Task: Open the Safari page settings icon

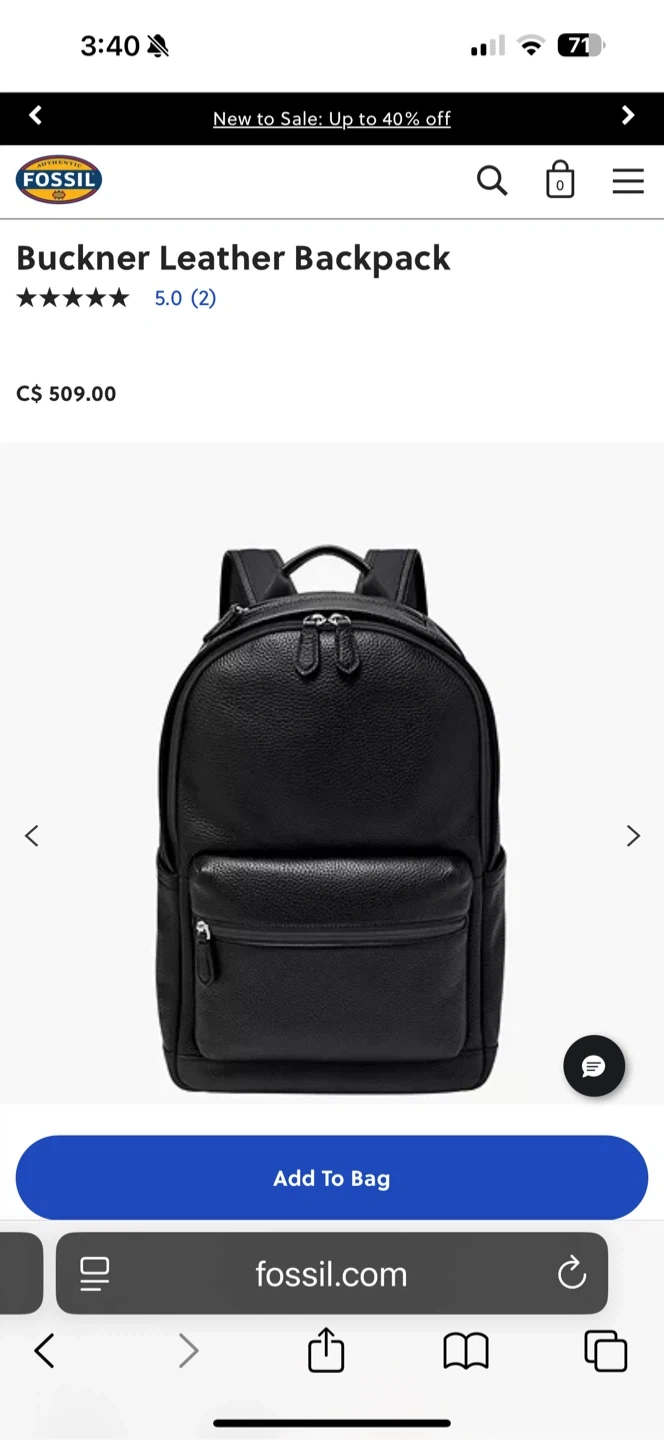Action: point(95,1274)
